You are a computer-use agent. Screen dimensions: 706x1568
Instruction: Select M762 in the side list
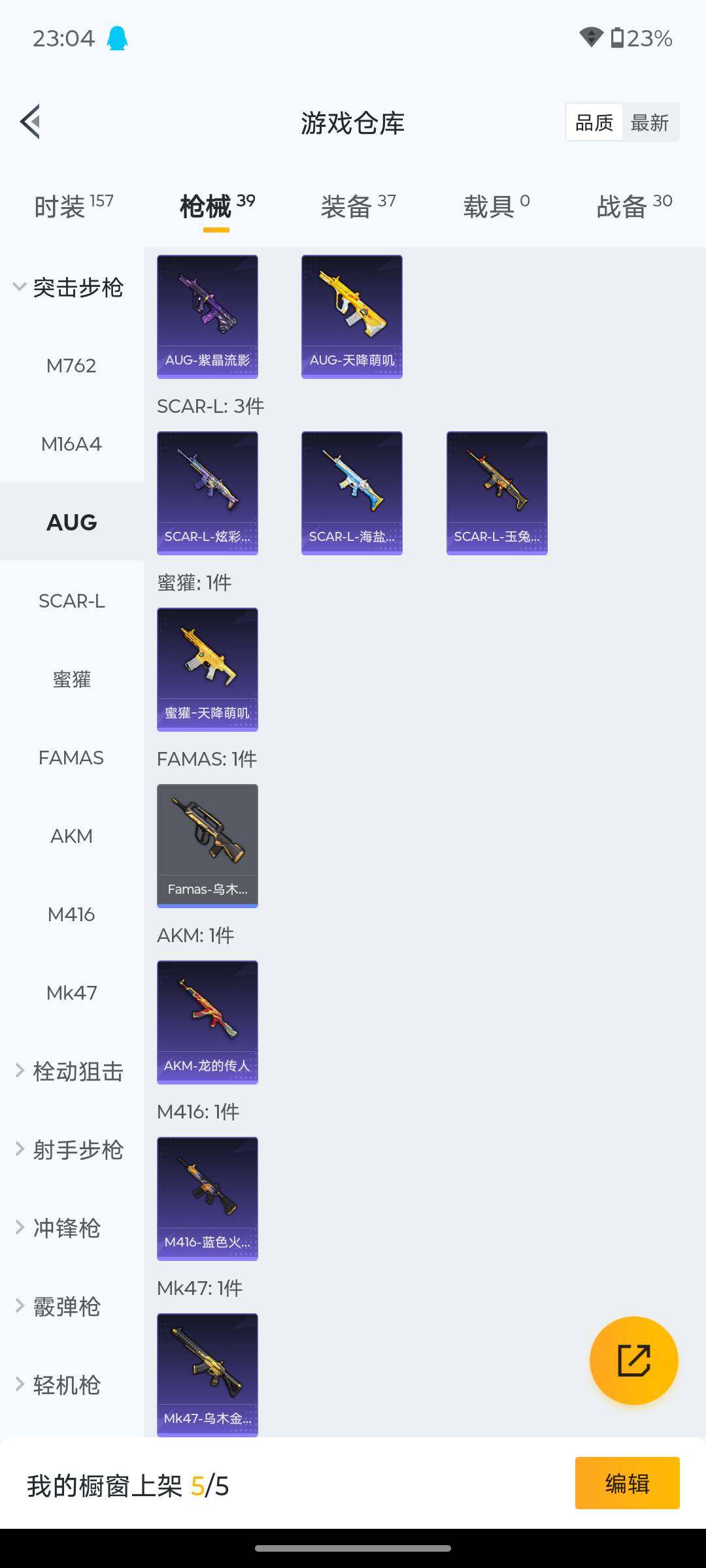pos(71,365)
